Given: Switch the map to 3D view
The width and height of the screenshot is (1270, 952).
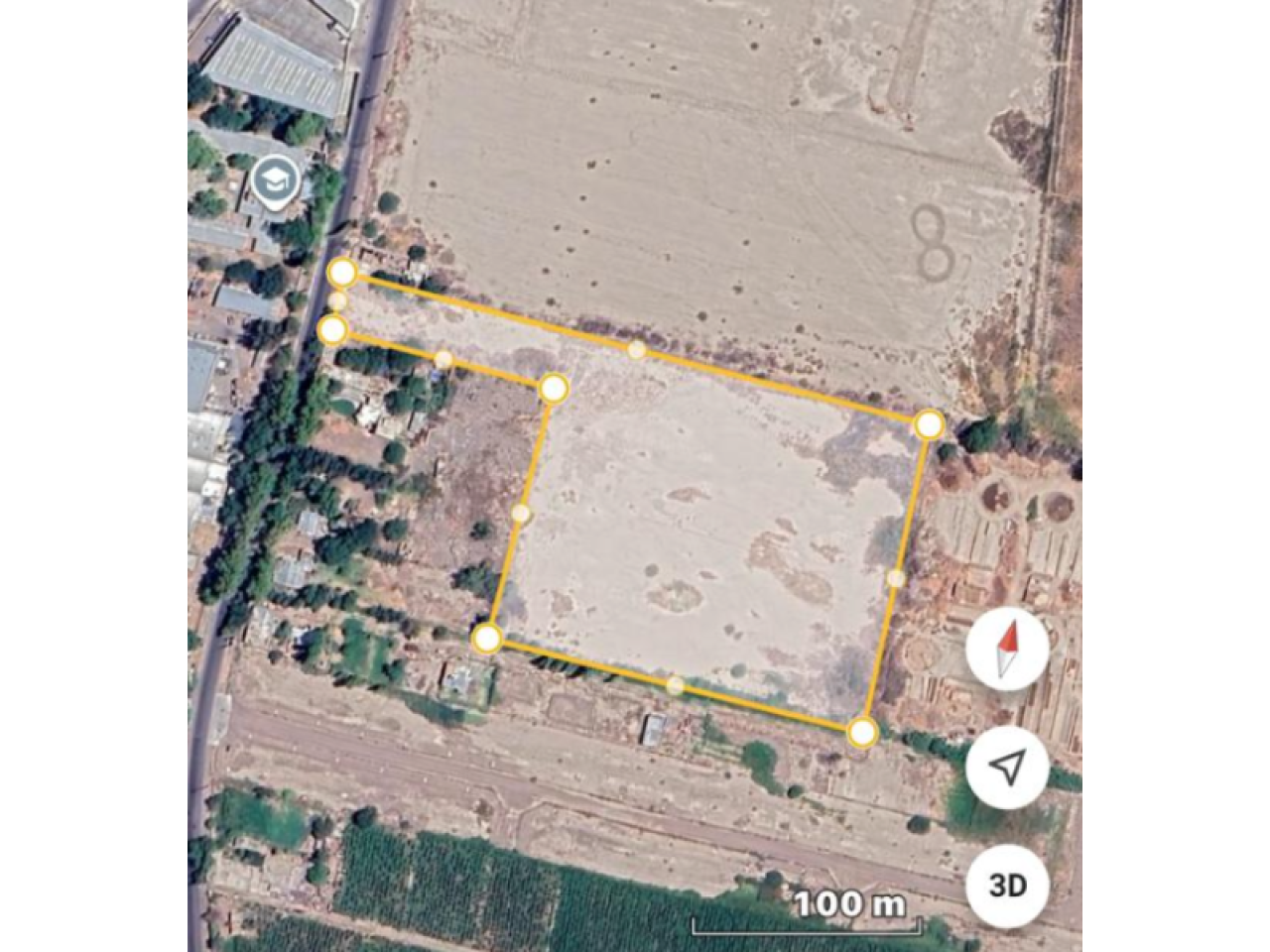Looking at the screenshot, I should click(1008, 885).
